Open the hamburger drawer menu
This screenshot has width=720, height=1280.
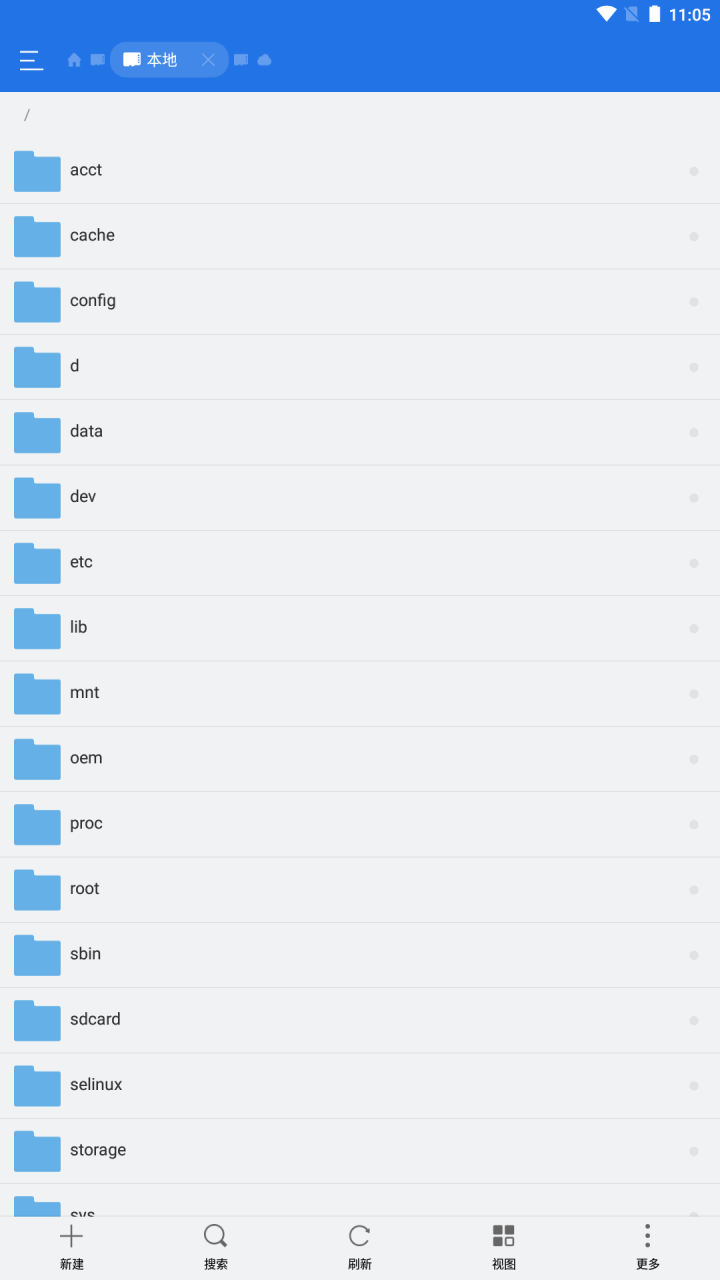pyautogui.click(x=31, y=60)
